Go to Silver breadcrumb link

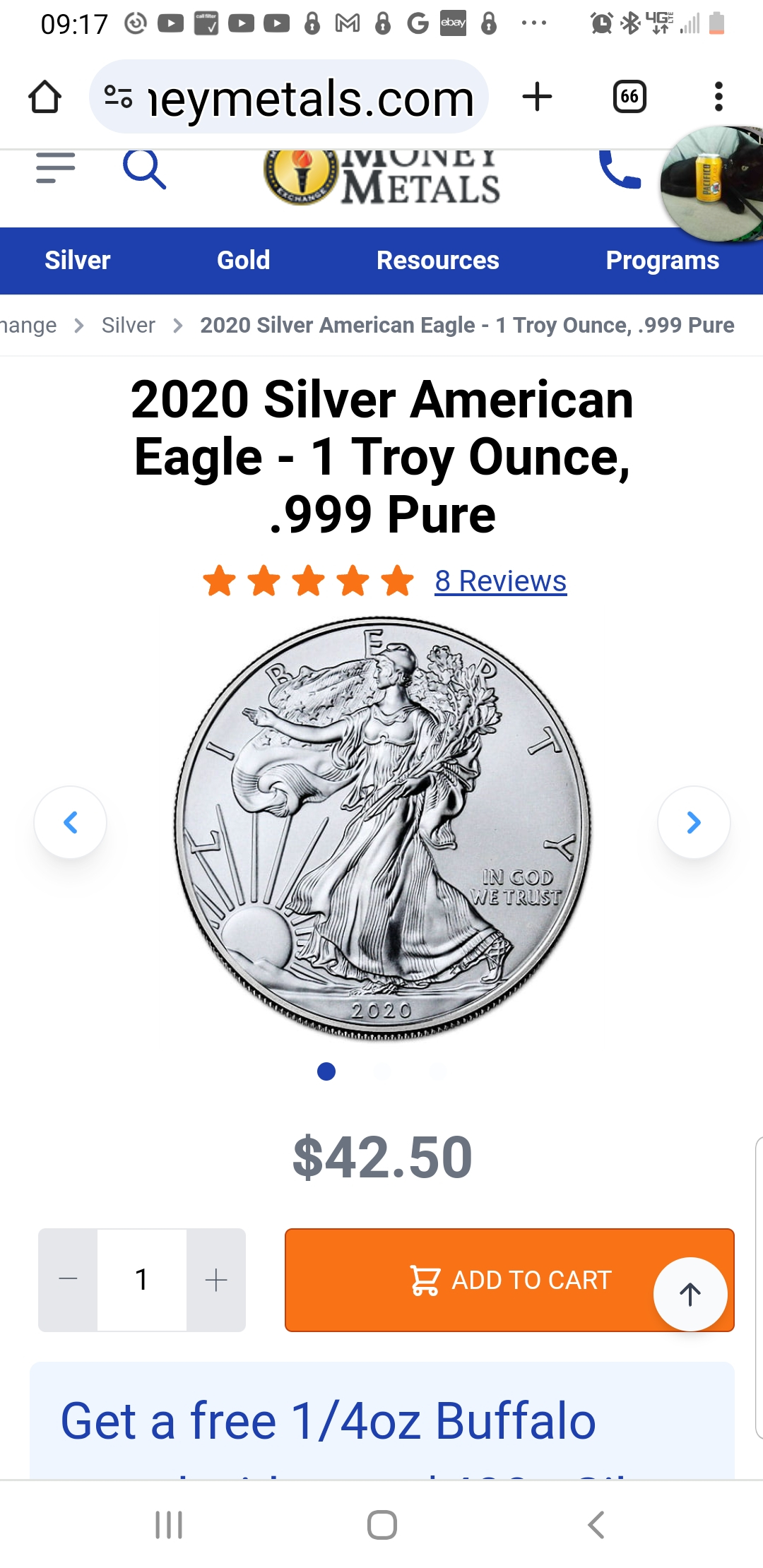(128, 326)
